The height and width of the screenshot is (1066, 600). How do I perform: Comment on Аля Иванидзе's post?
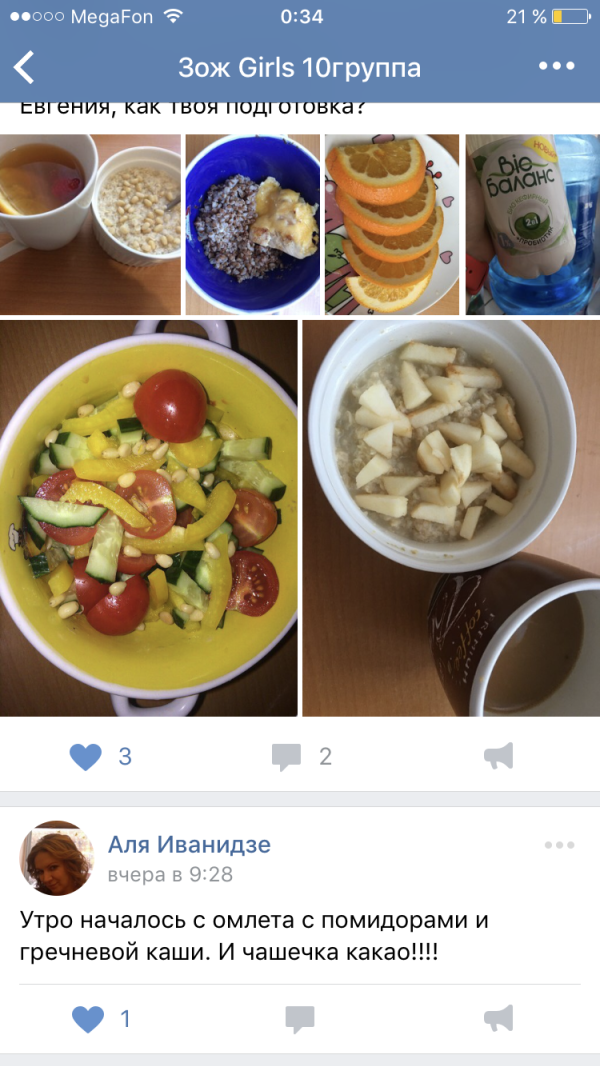click(x=299, y=1019)
